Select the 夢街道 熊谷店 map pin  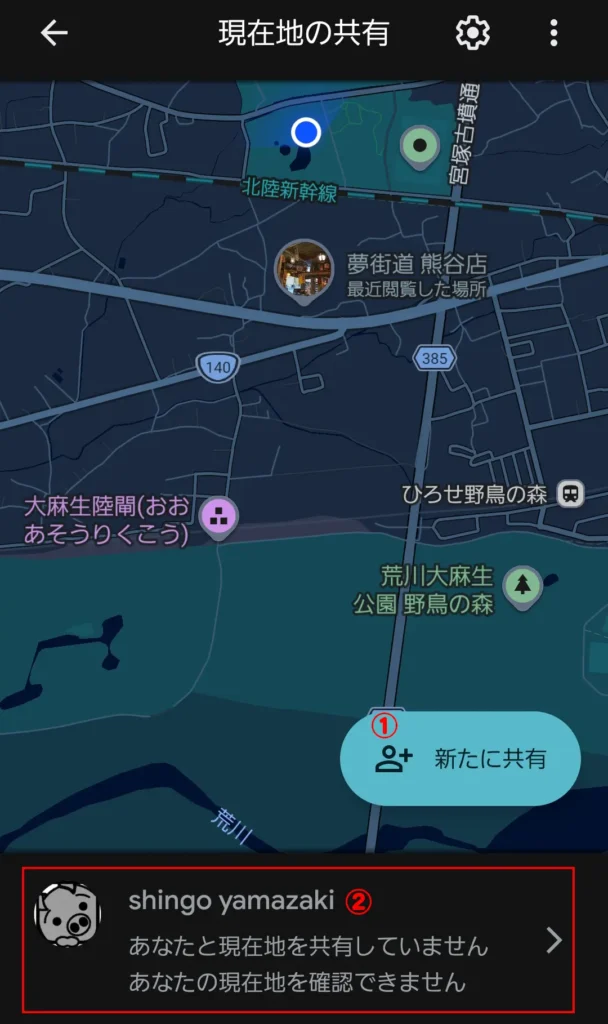(x=304, y=269)
